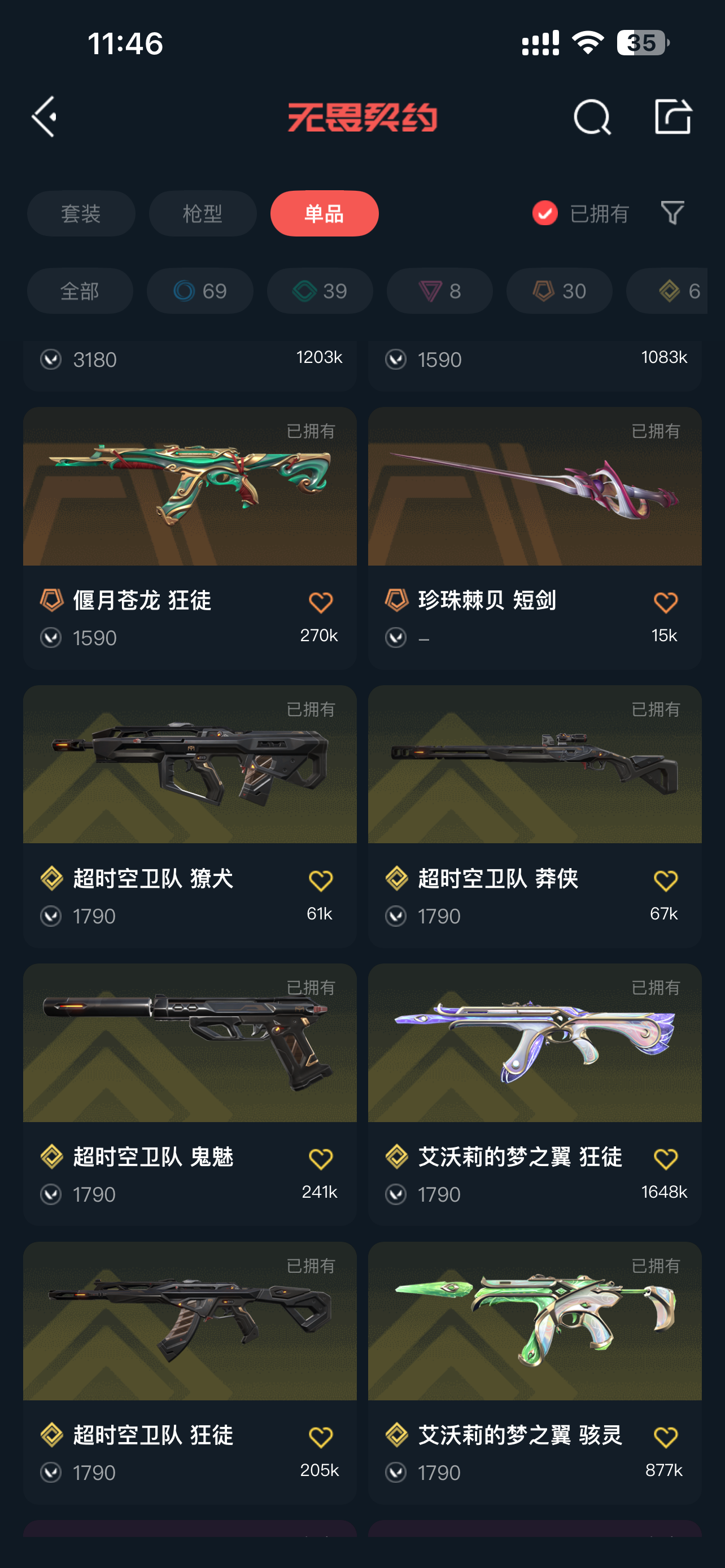This screenshot has width=725, height=1568.
Task: Open the 珍珠棘贝 短剑 skin card
Action: (x=535, y=487)
